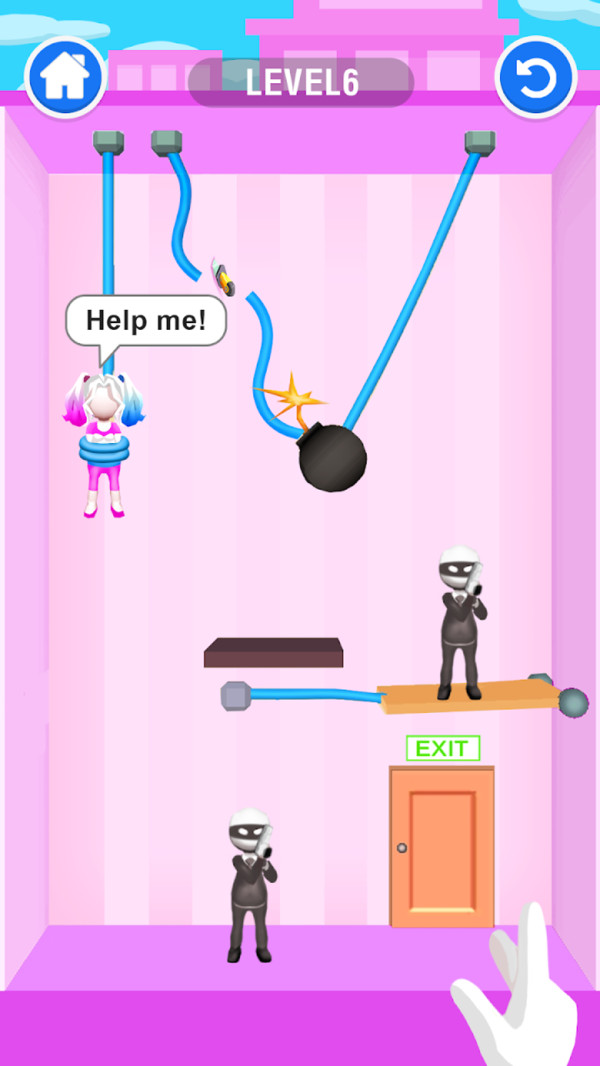Go back to the home menu
This screenshot has width=600, height=1066.
pyautogui.click(x=66, y=77)
